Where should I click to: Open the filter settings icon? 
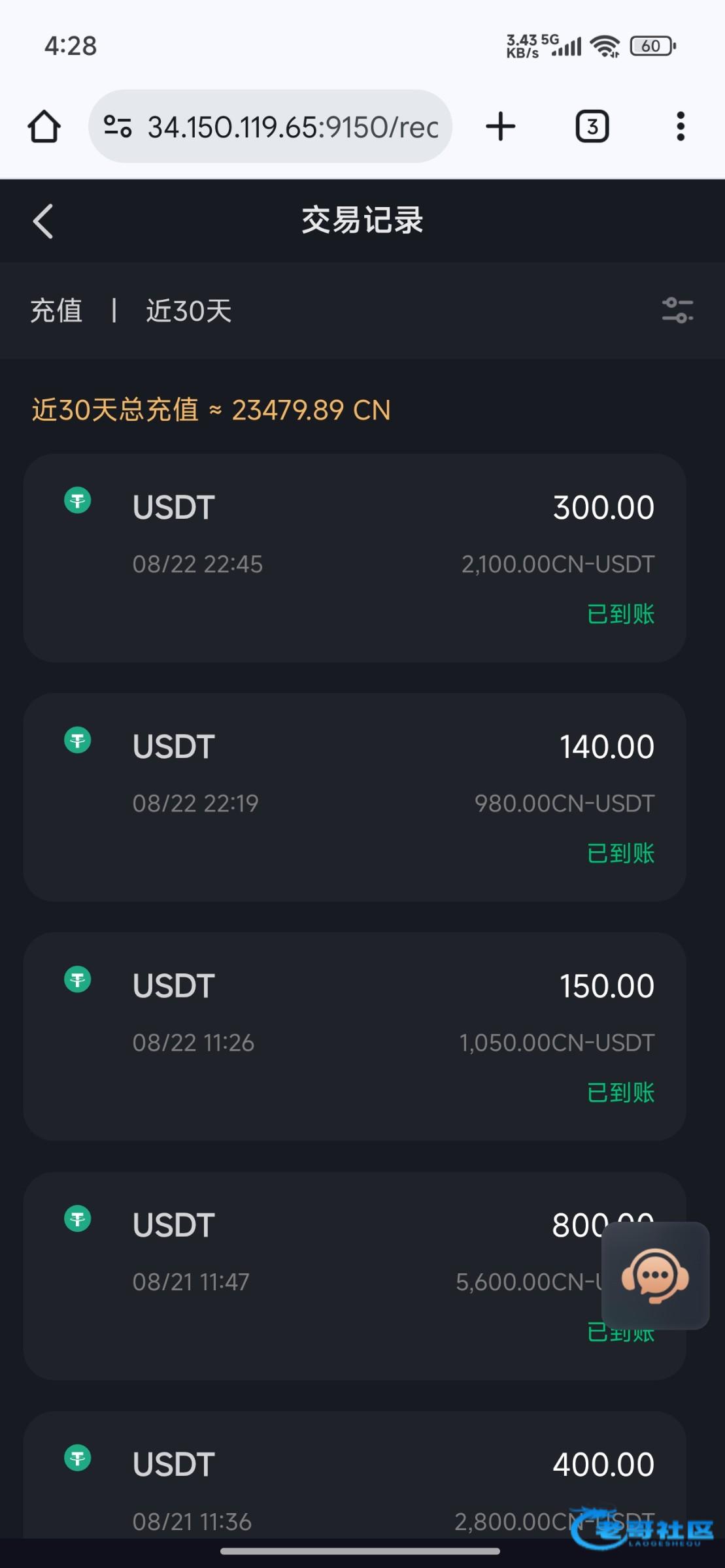pos(677,310)
